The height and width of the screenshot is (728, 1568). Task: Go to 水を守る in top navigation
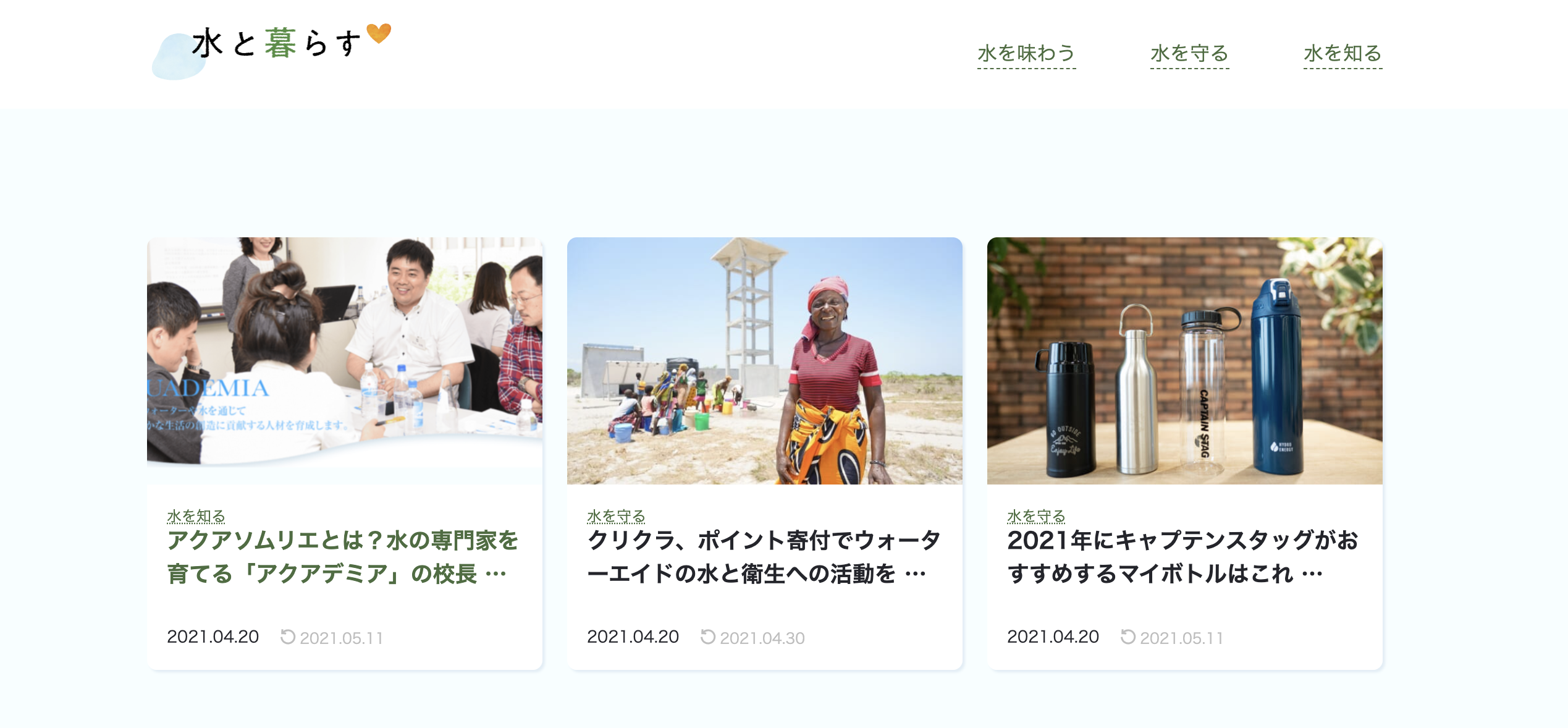coord(1189,54)
